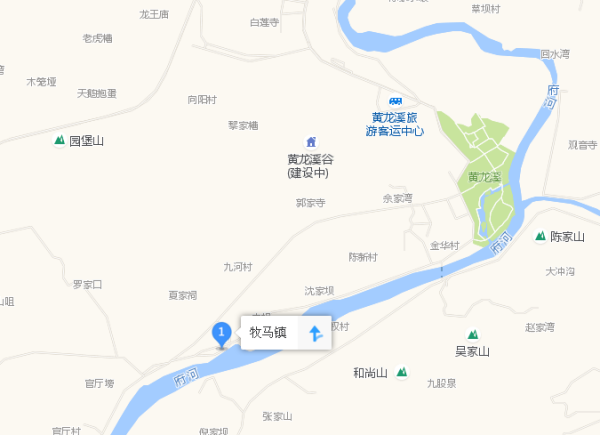Open the 牧马镇 location callout

tap(268, 333)
